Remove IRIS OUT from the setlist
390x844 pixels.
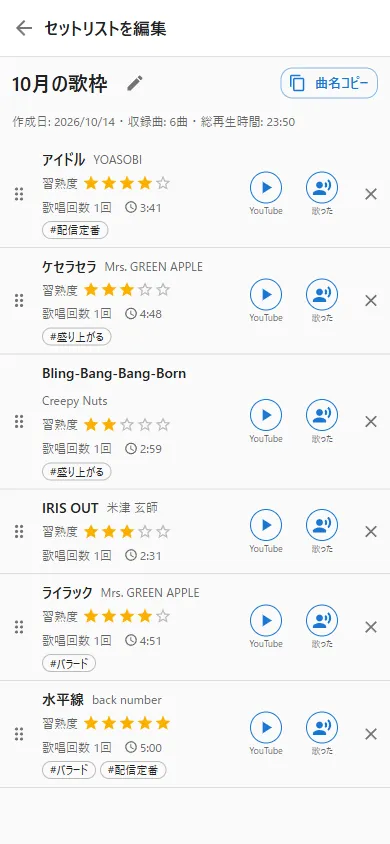371,531
